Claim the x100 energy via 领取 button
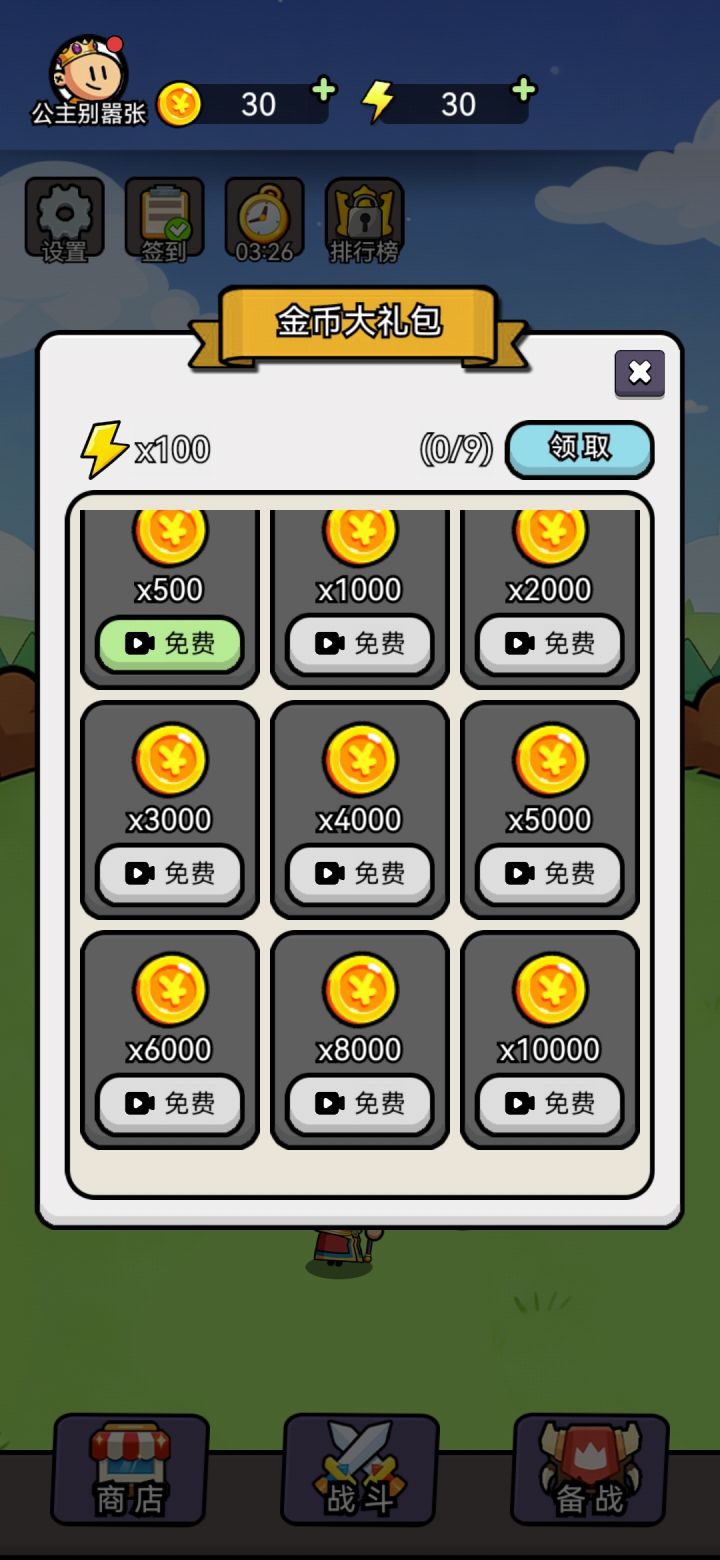This screenshot has height=1560, width=720. tap(580, 450)
